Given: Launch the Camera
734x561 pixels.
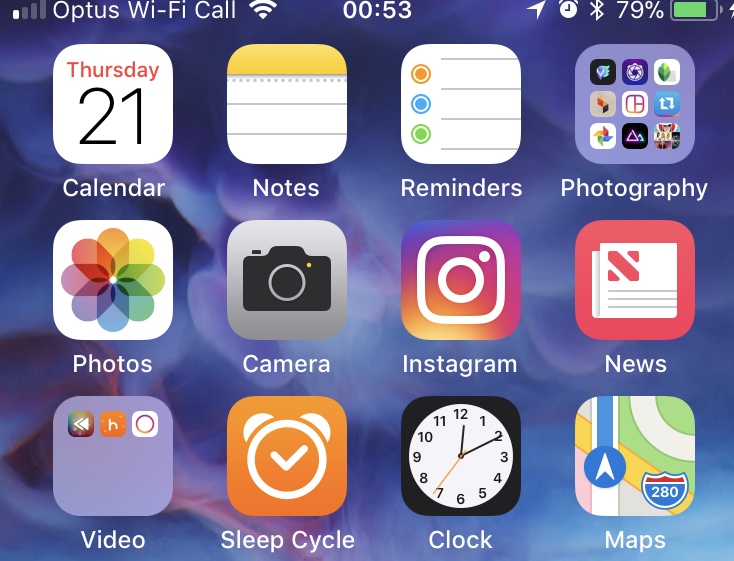Looking at the screenshot, I should (x=287, y=280).
